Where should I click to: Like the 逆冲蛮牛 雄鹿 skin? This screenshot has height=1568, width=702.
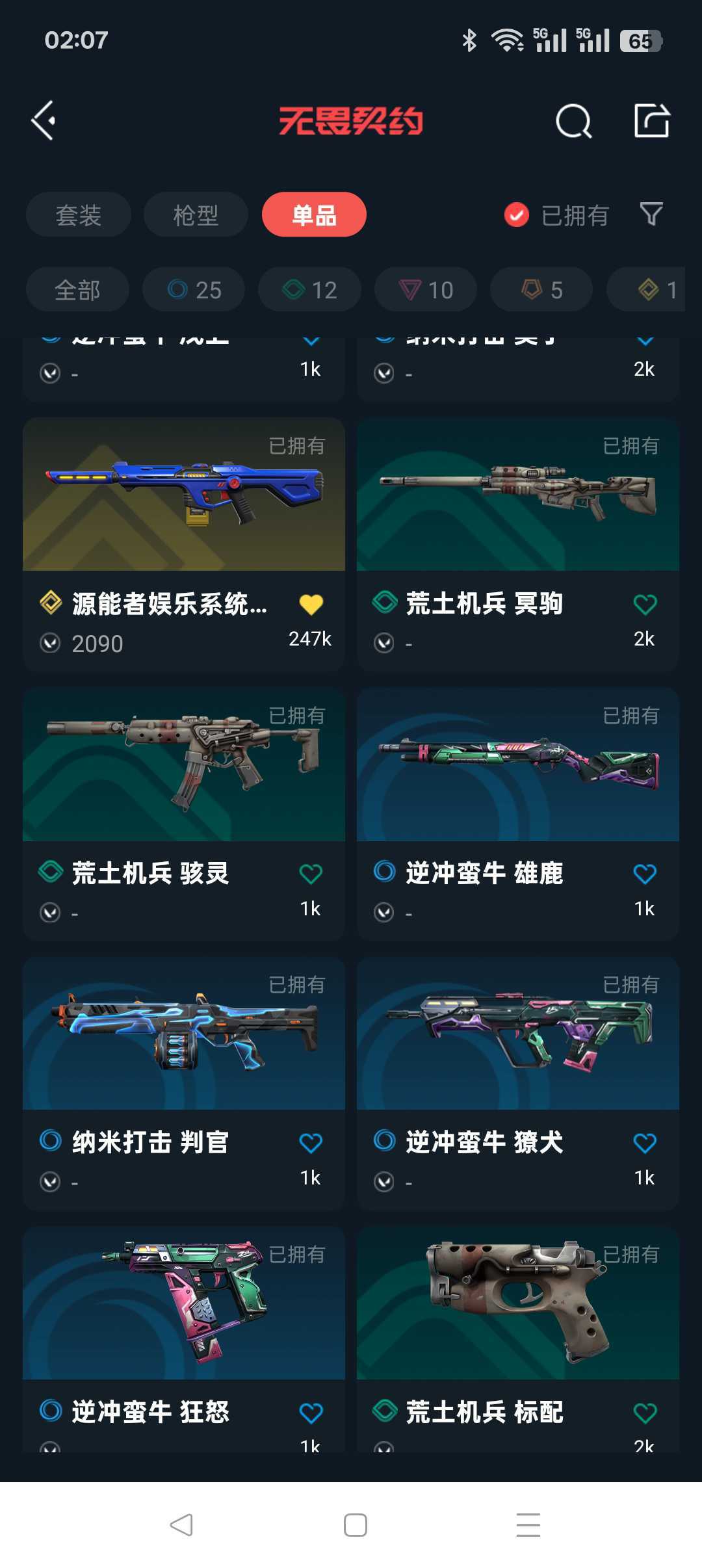pos(645,874)
